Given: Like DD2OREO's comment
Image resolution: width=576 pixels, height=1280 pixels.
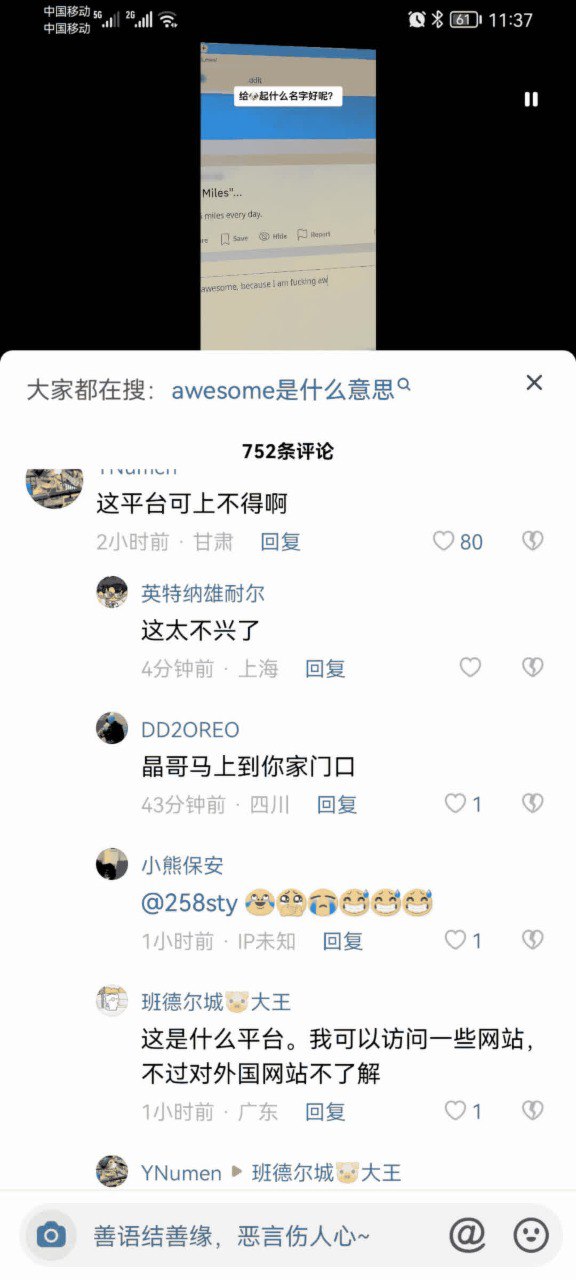Looking at the screenshot, I should [463, 804].
